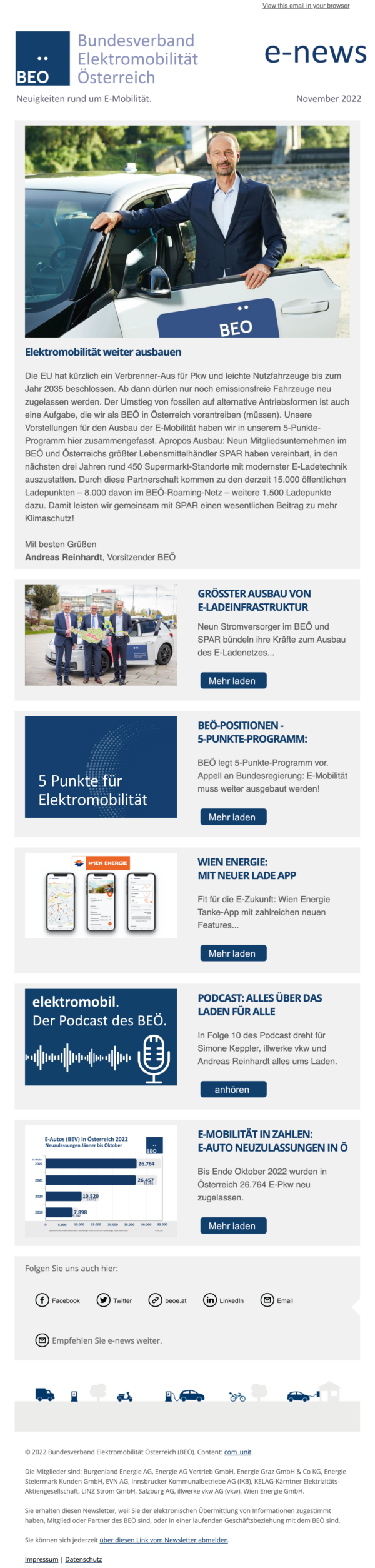Open the beoe.at website link
Viewport: 375px width, 1568px height.
pyautogui.click(x=168, y=1300)
